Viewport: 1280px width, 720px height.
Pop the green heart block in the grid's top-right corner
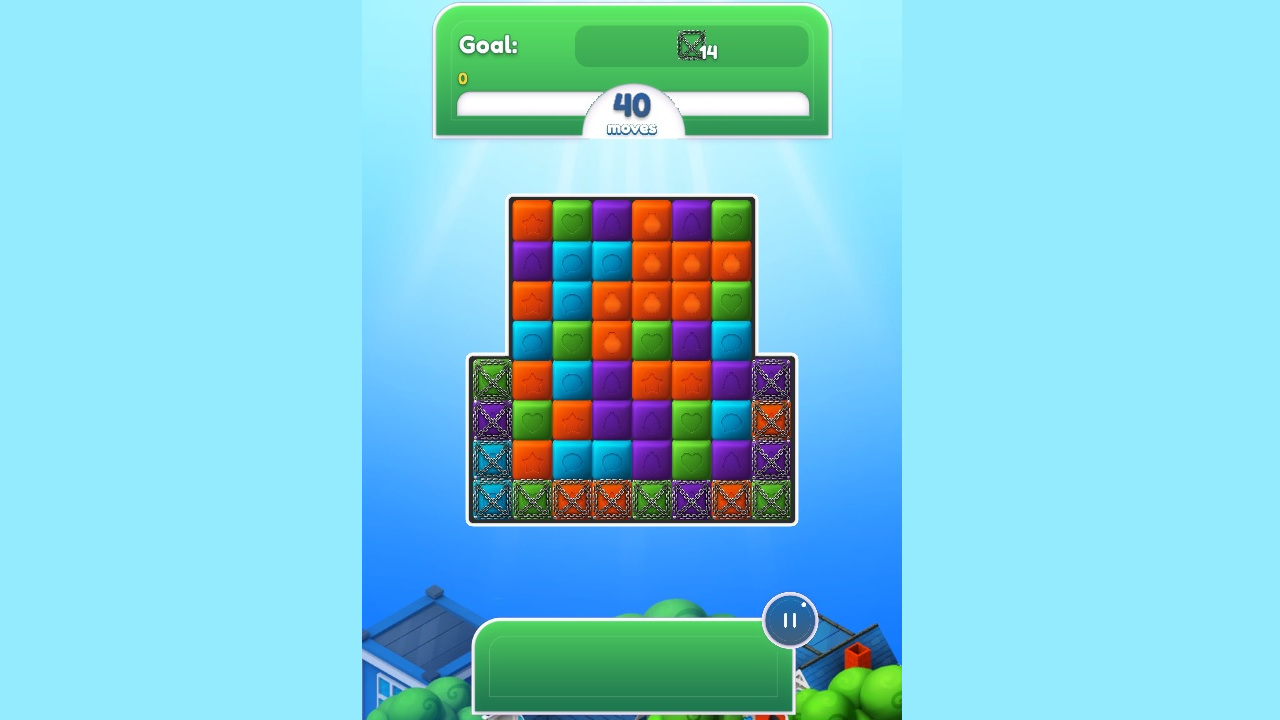click(731, 220)
